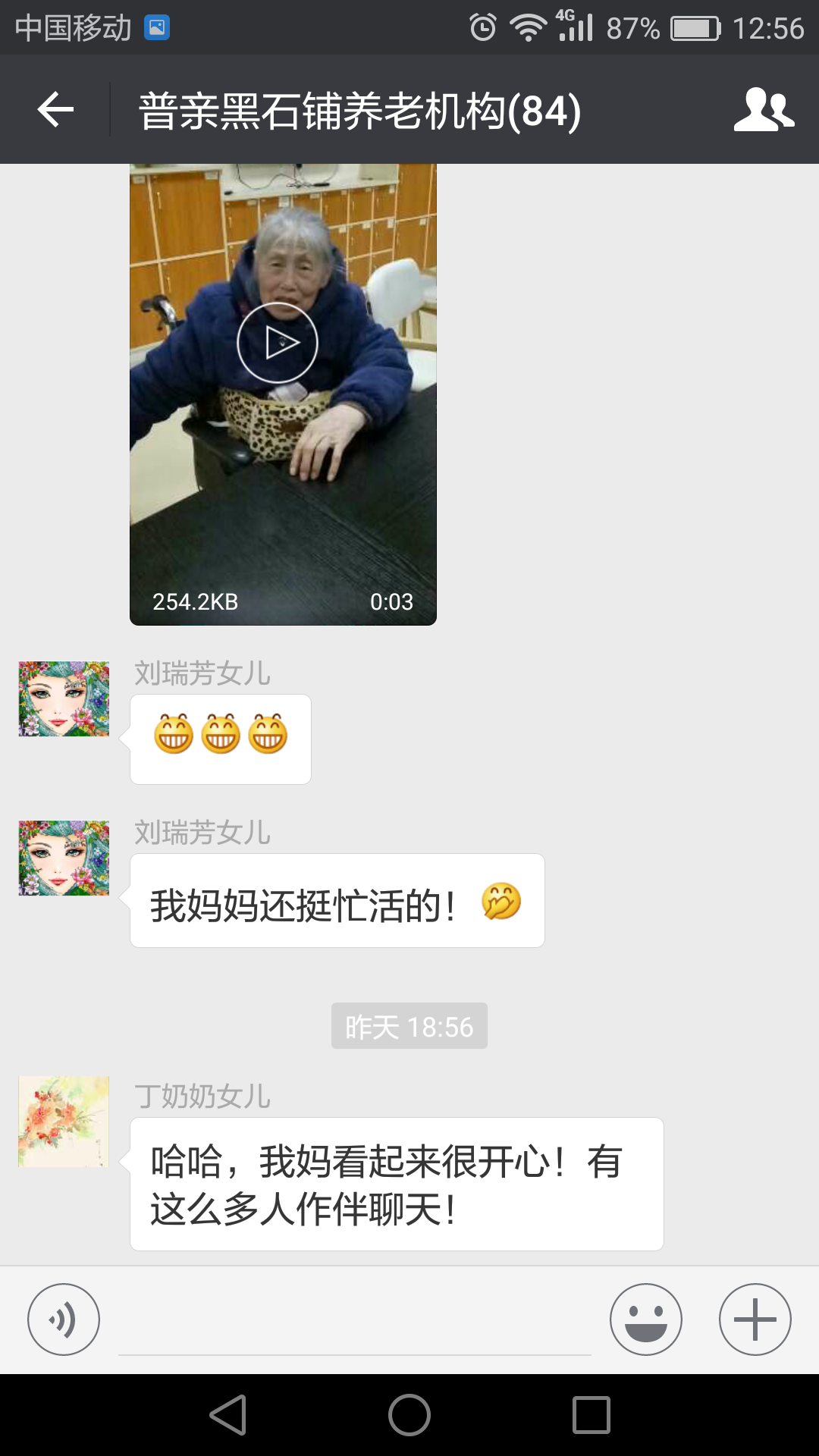Go back from the group chat
This screenshot has width=819, height=1456.
(x=55, y=110)
